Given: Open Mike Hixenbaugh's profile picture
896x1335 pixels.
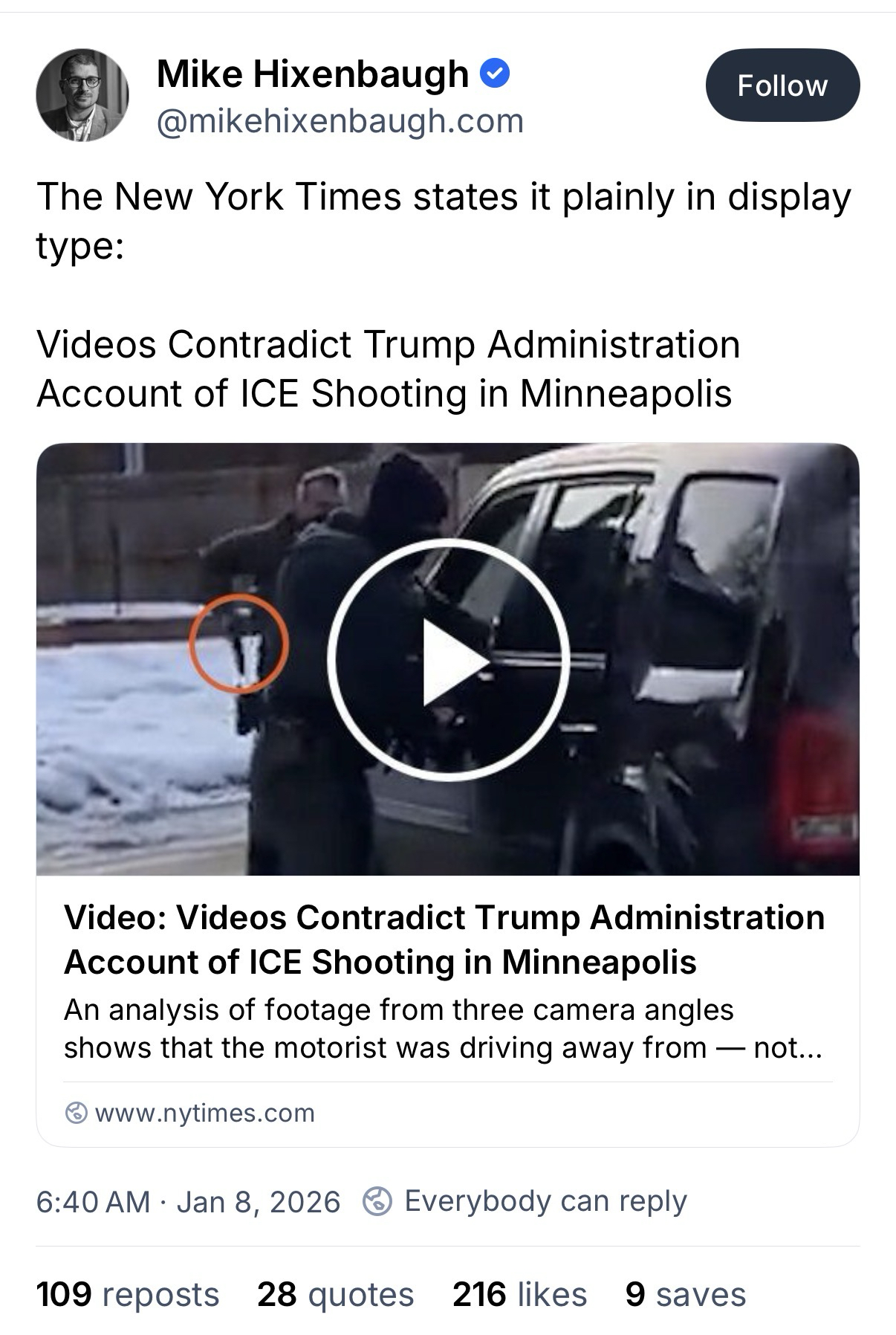Looking at the screenshot, I should (82, 95).
